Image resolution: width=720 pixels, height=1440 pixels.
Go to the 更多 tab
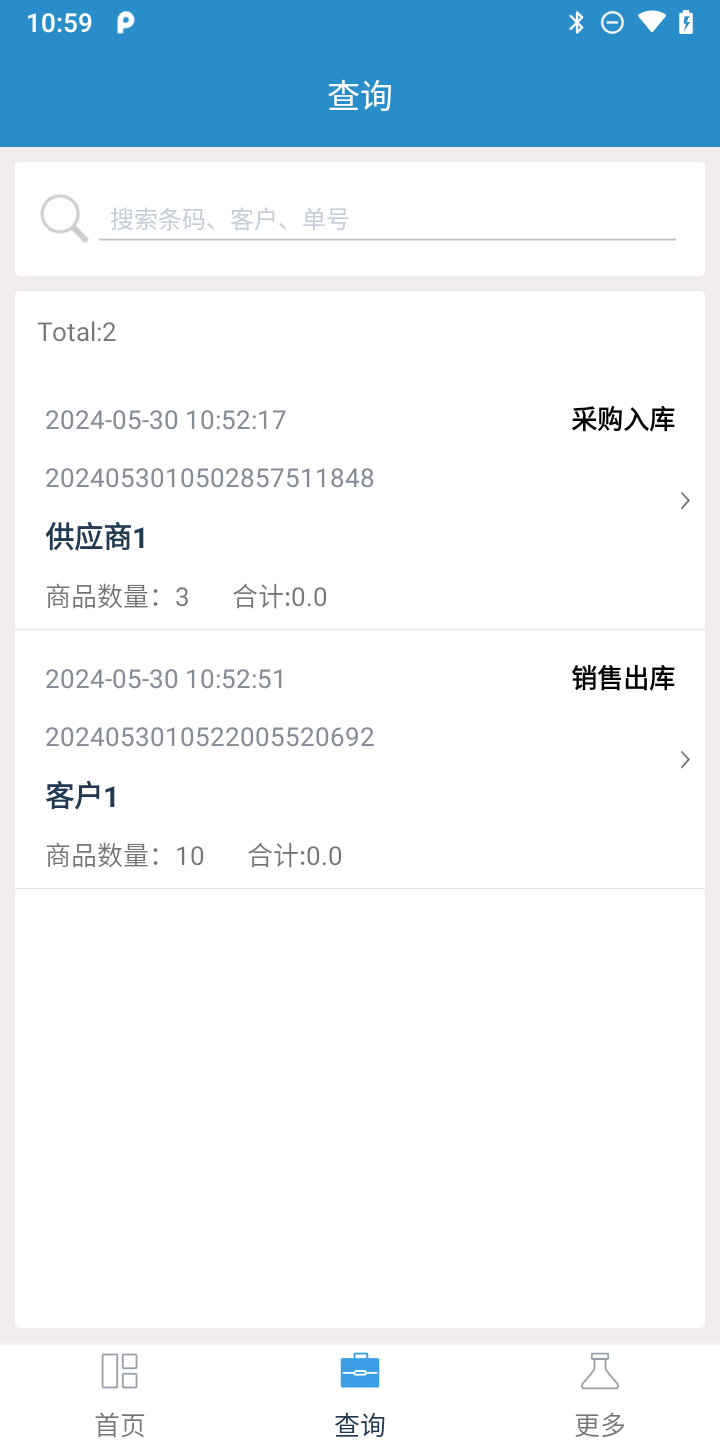click(x=600, y=1393)
